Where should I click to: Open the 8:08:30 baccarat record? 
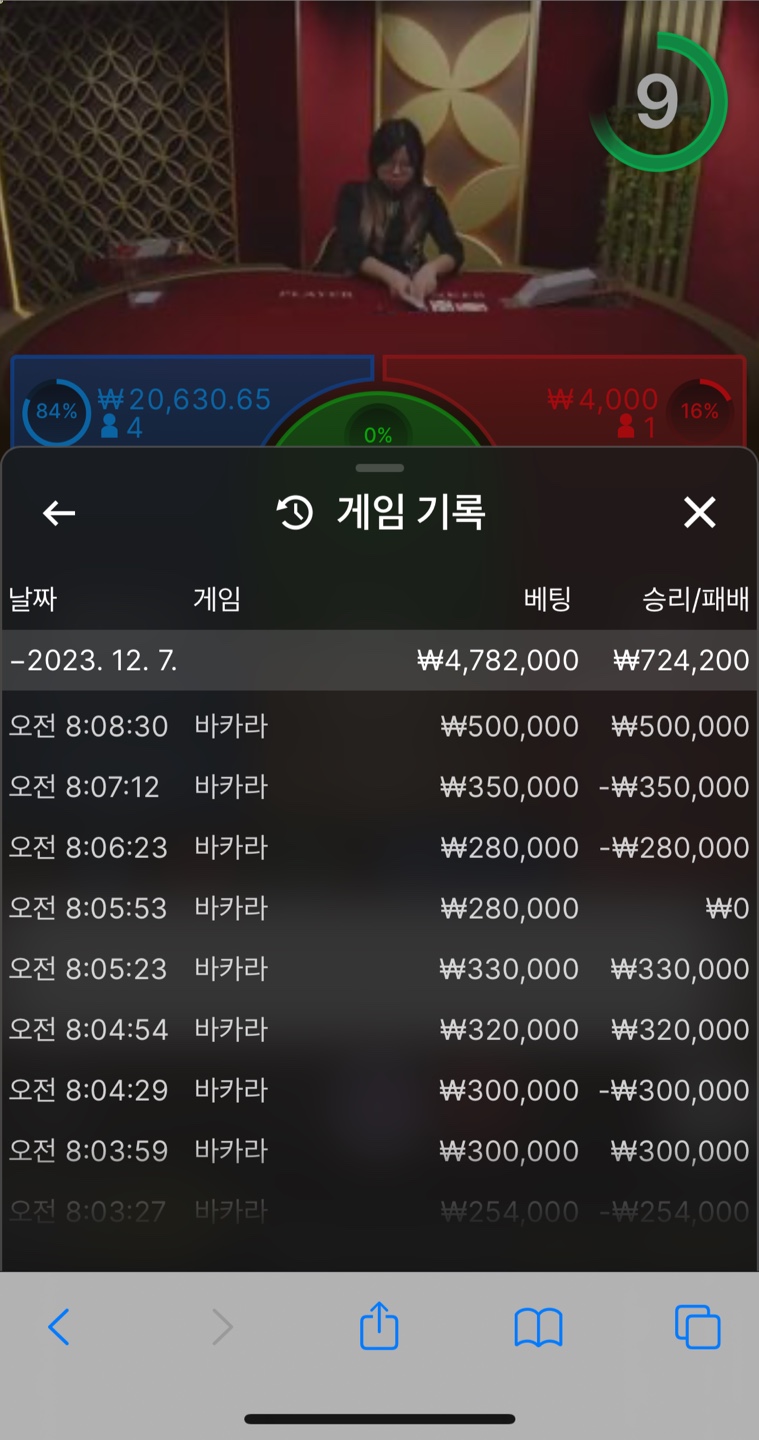coord(380,726)
